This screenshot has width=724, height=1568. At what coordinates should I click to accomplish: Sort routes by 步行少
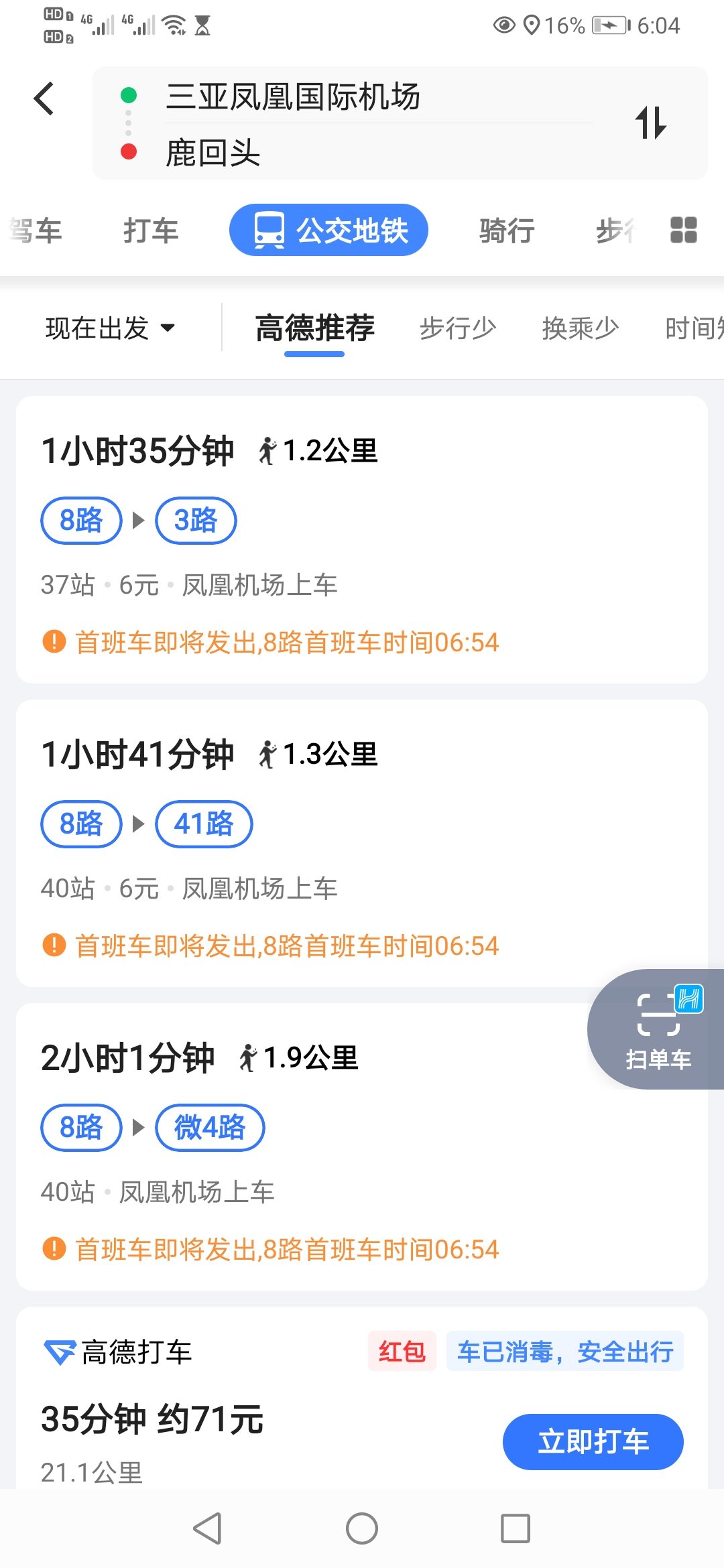click(458, 328)
